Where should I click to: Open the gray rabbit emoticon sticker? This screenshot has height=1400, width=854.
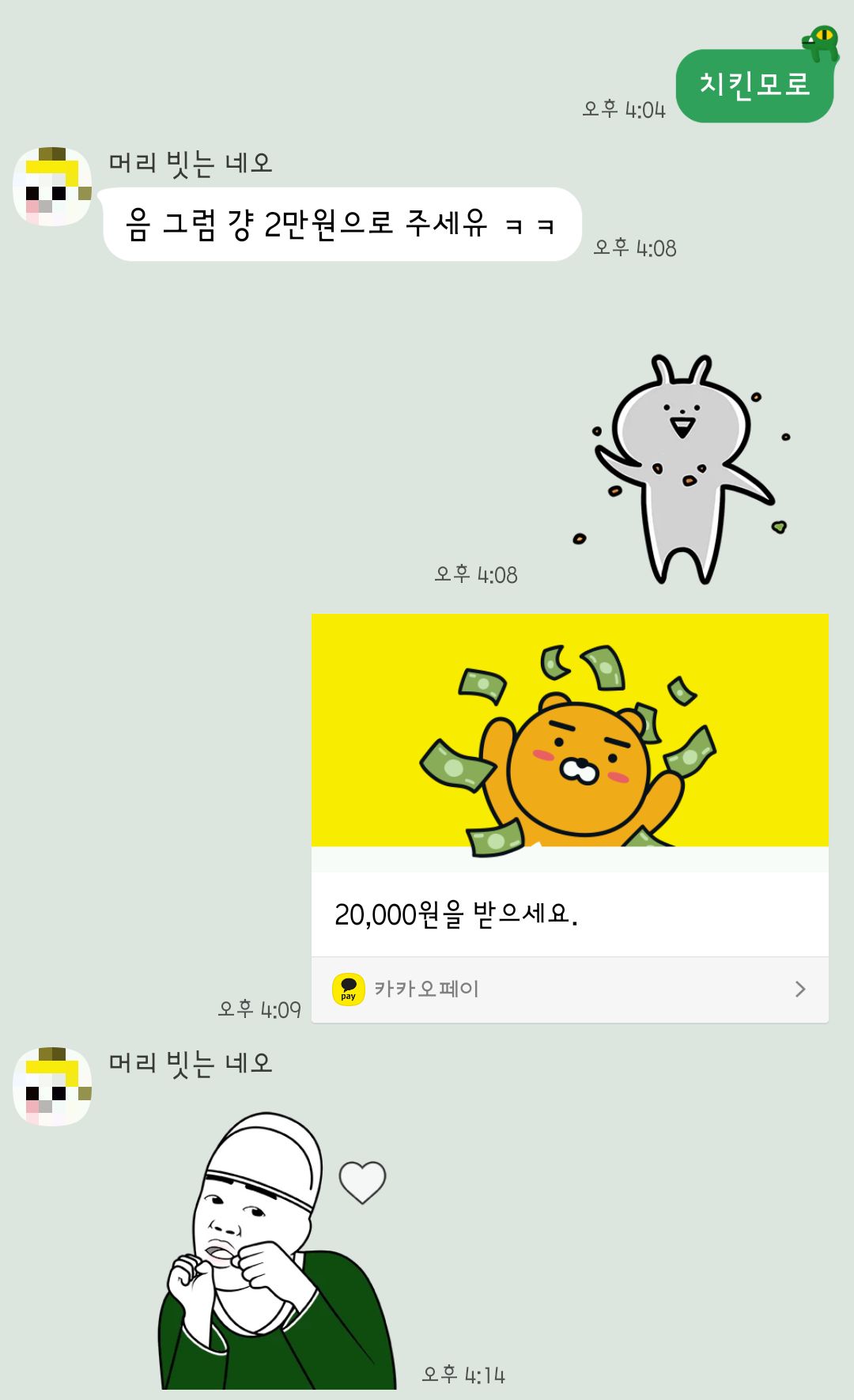click(682, 471)
